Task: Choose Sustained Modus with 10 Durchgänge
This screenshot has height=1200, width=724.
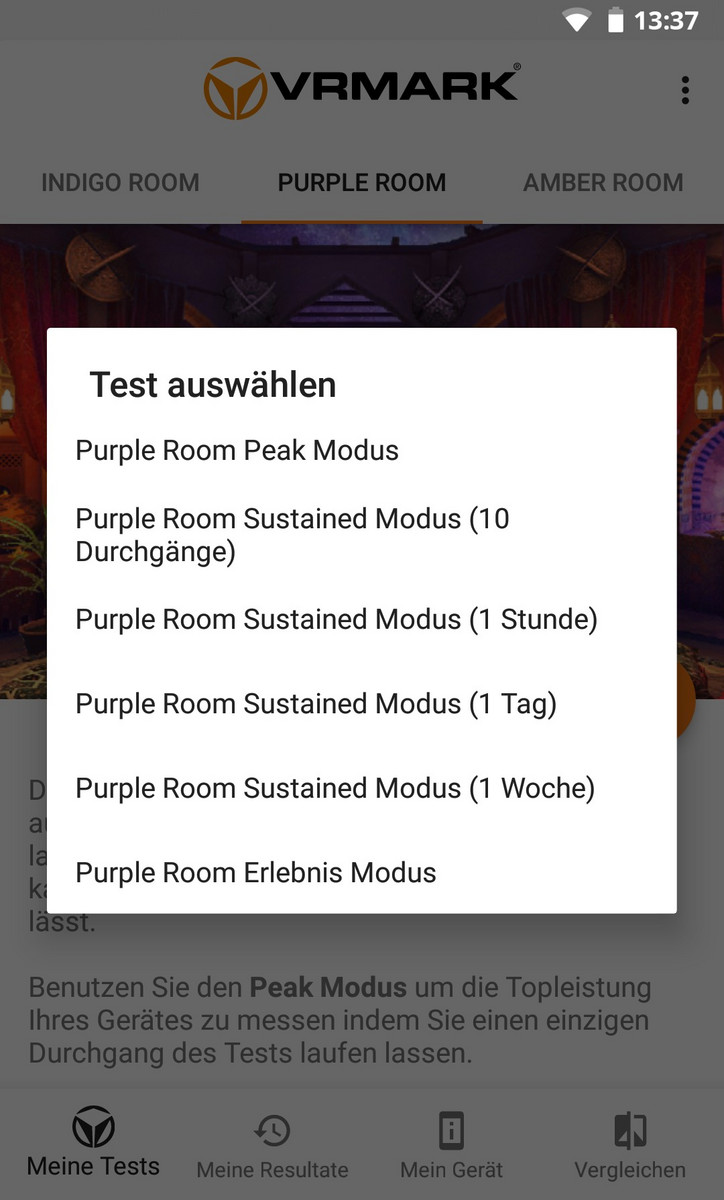Action: coord(292,535)
